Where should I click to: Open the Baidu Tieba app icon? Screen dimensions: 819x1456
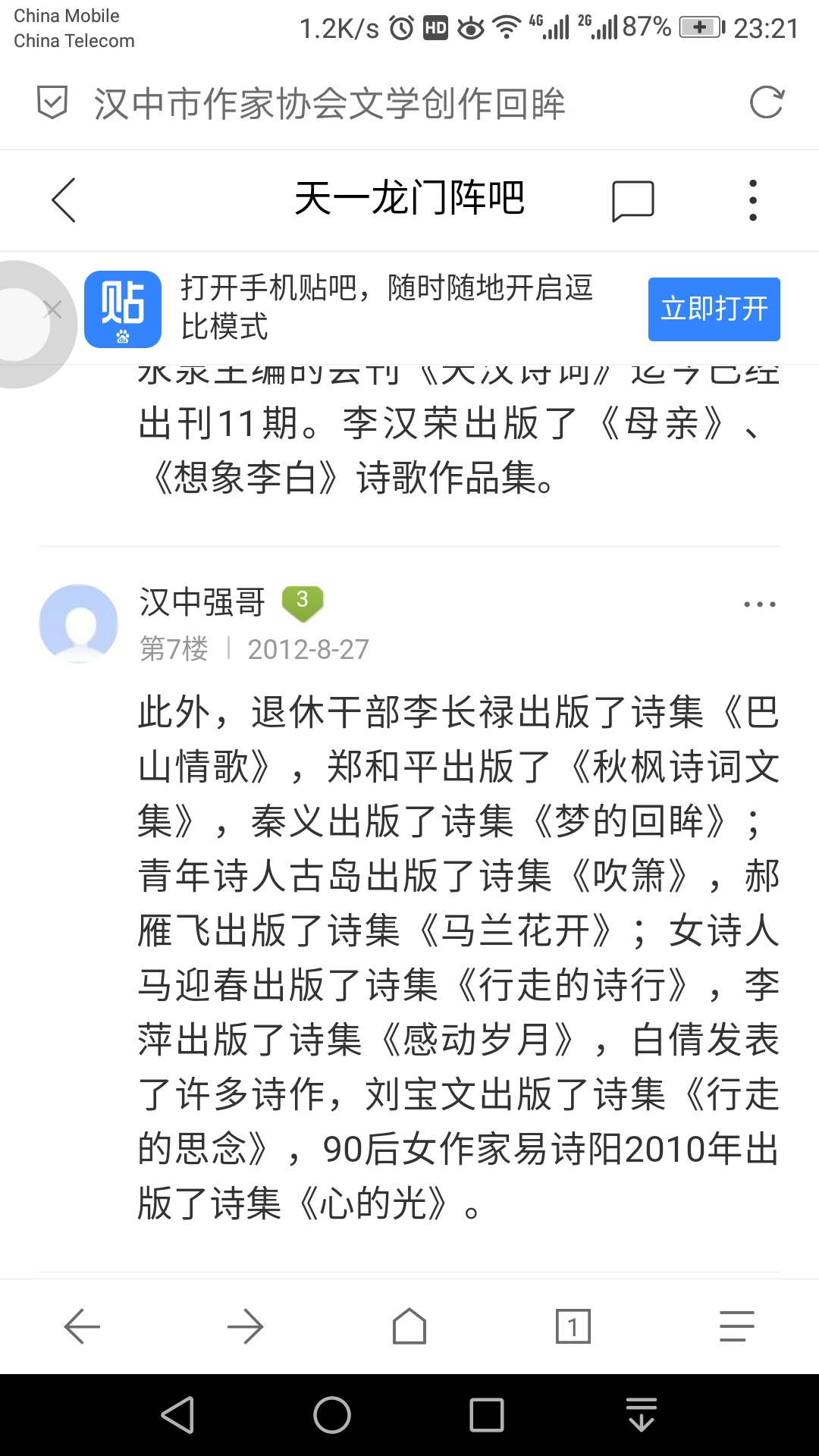coord(124,309)
